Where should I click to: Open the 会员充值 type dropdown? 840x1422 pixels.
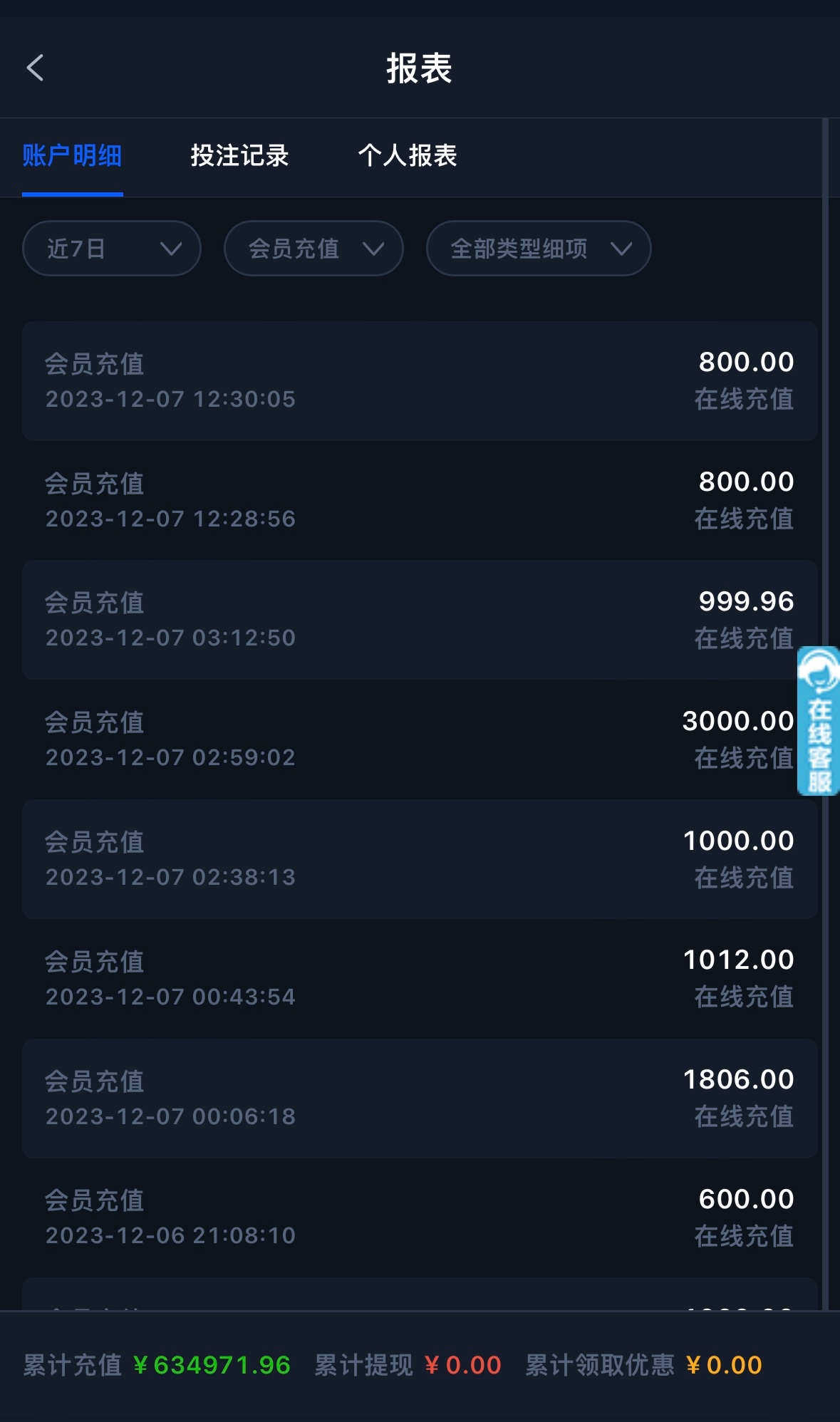(x=313, y=249)
